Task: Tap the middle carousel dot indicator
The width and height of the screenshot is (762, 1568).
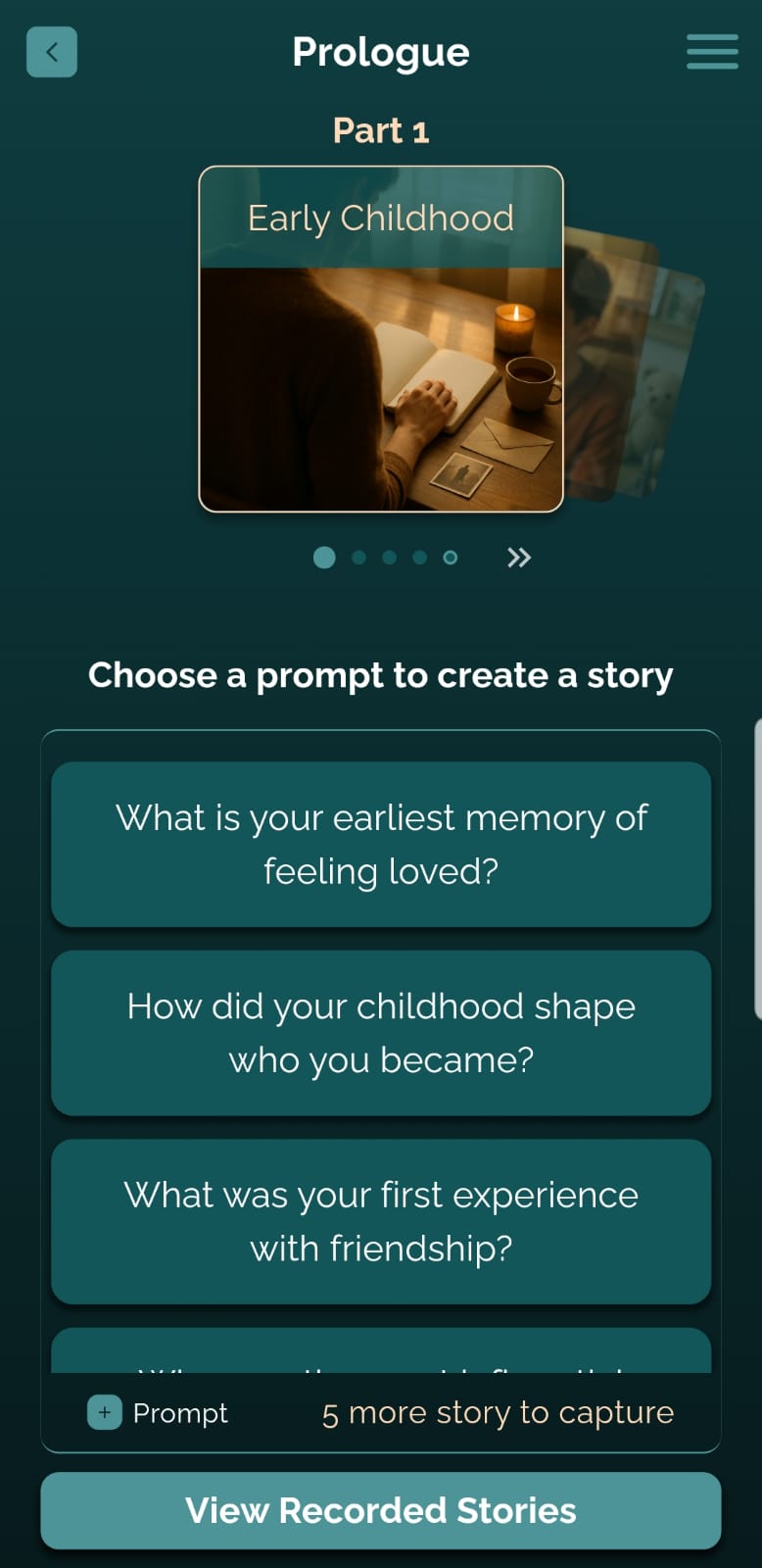Action: pos(389,557)
